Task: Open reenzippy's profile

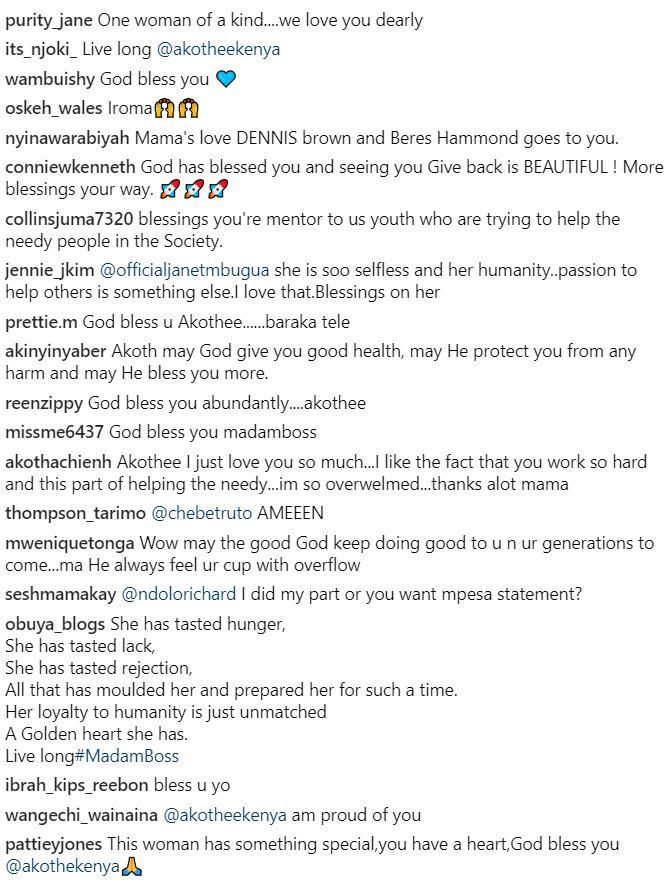Action: click(44, 403)
